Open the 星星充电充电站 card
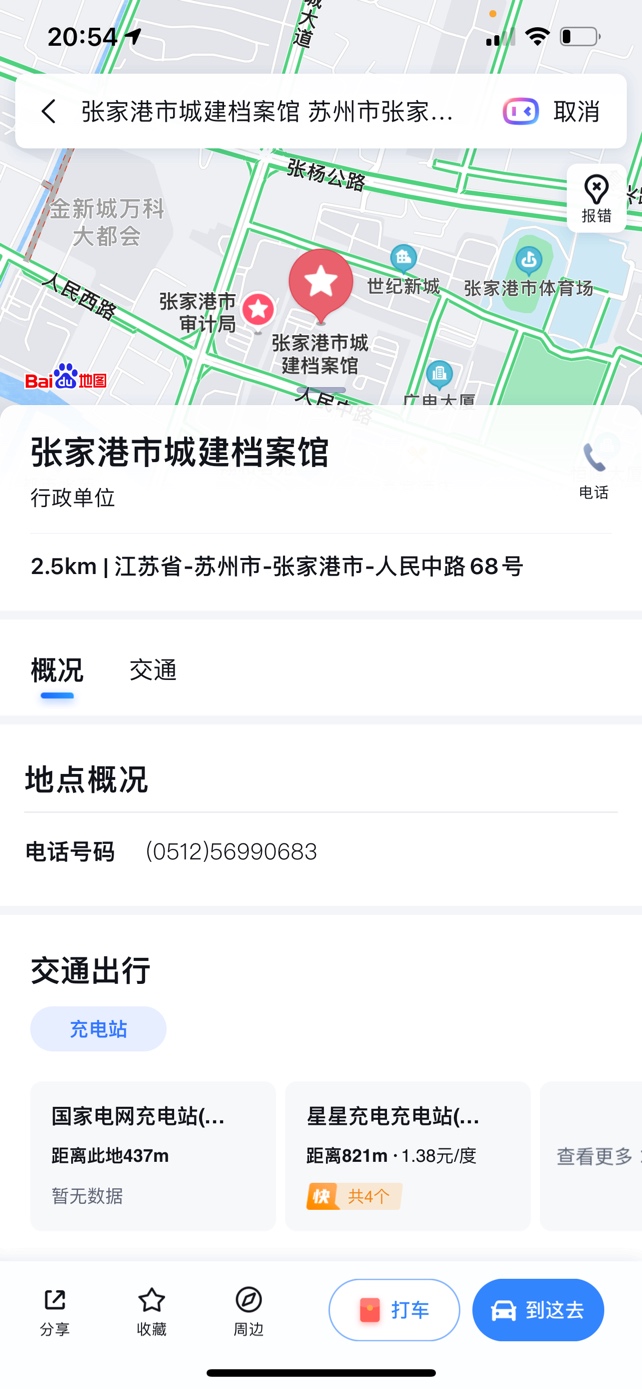This screenshot has width=642, height=1389. click(408, 1156)
